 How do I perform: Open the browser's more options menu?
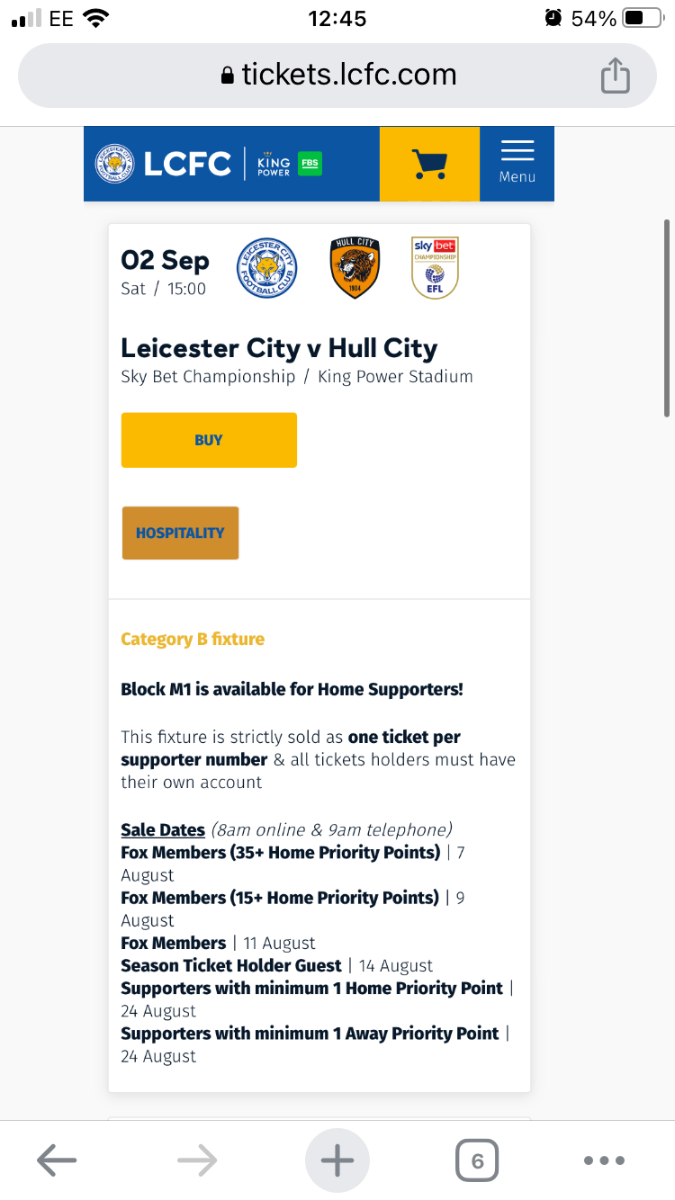pos(604,1161)
